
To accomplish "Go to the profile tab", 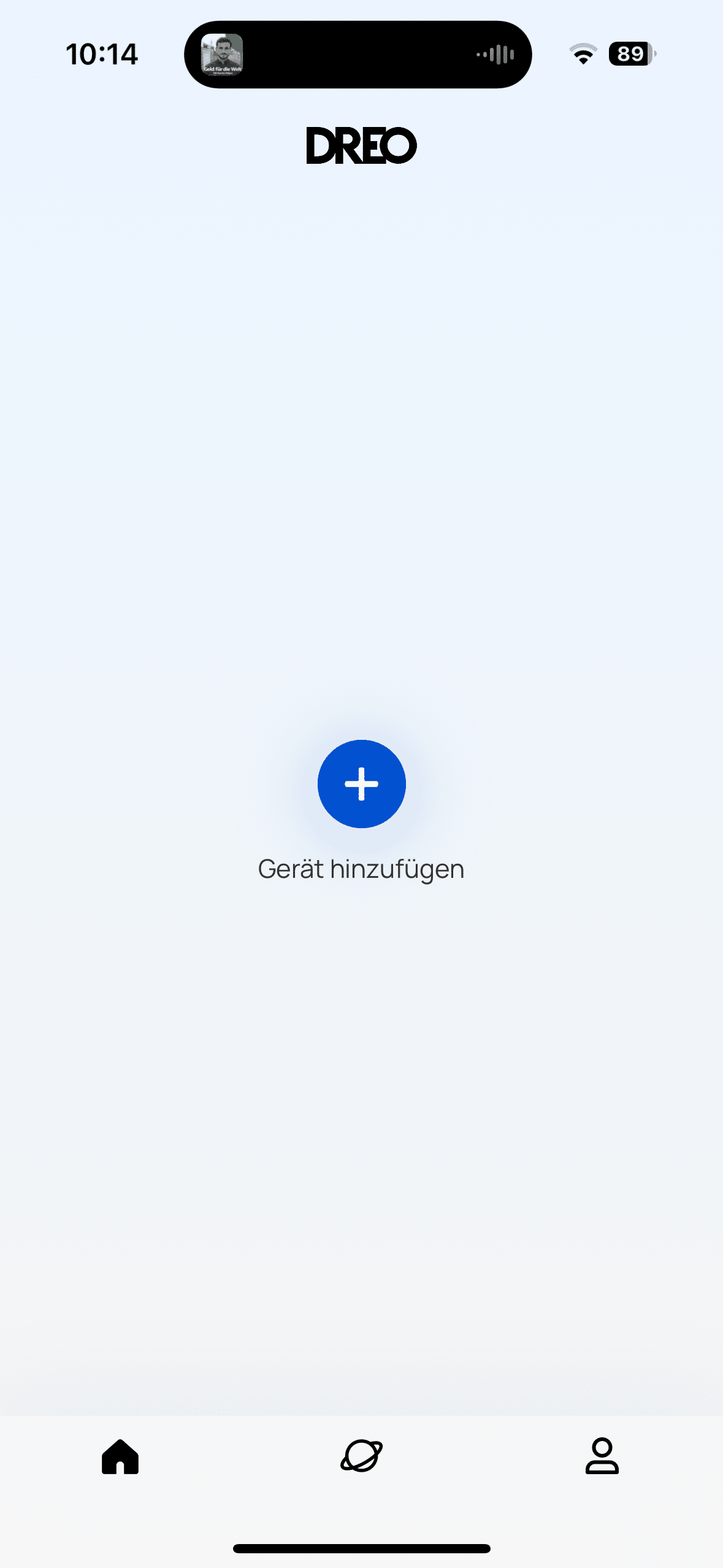I will [602, 1456].
